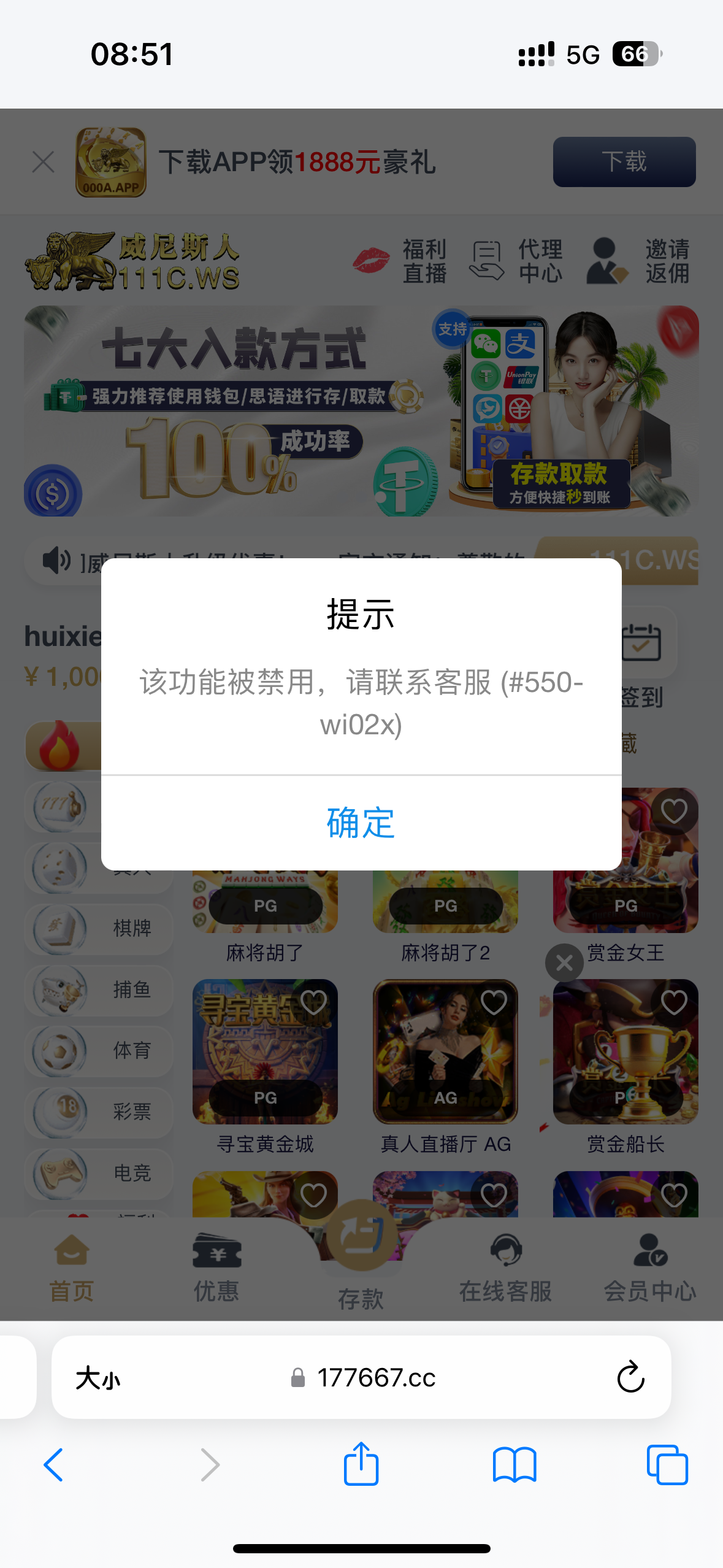
Task: Open the 七大入款方式 promo banner
Action: [x=361, y=411]
